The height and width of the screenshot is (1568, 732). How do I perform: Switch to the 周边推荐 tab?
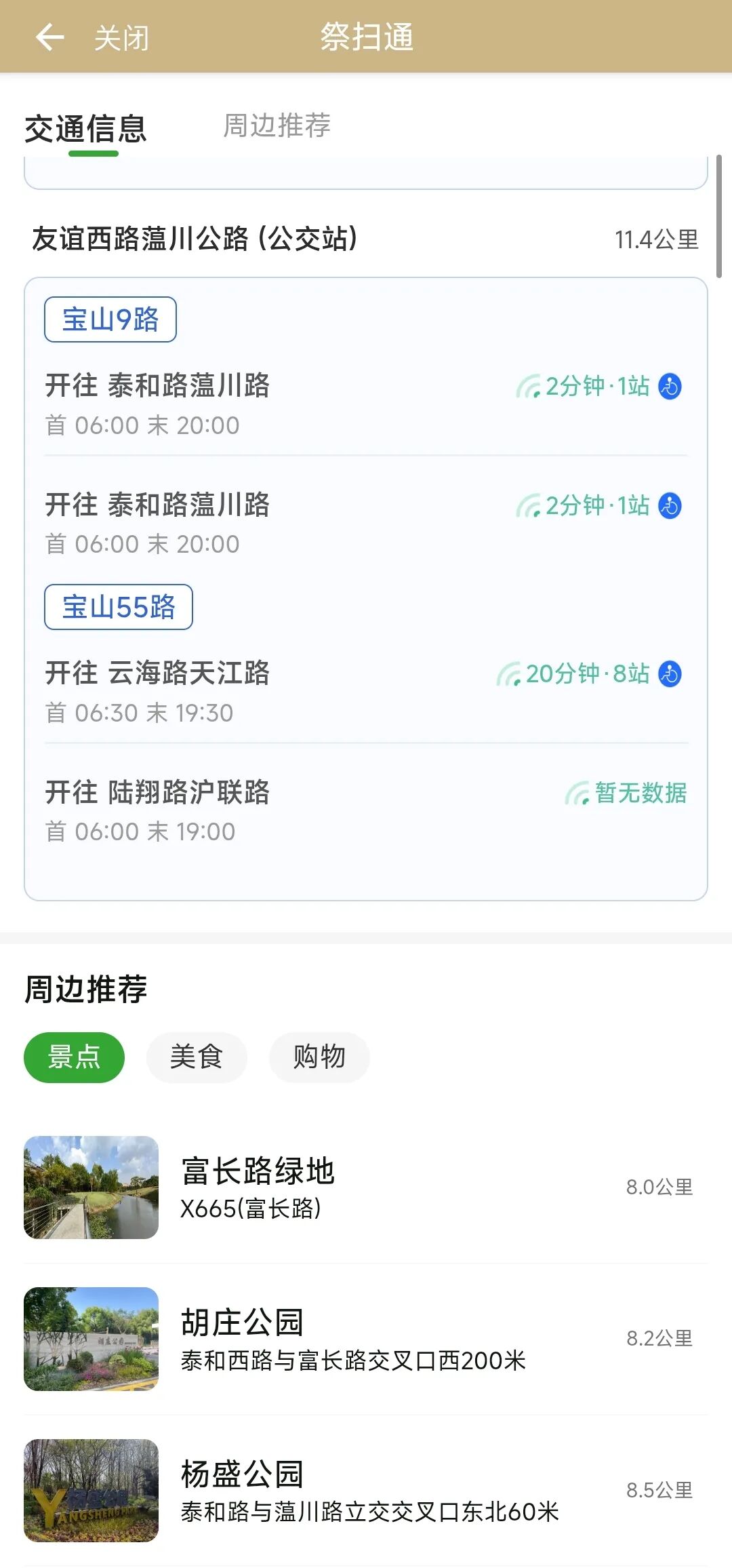pyautogui.click(x=277, y=126)
